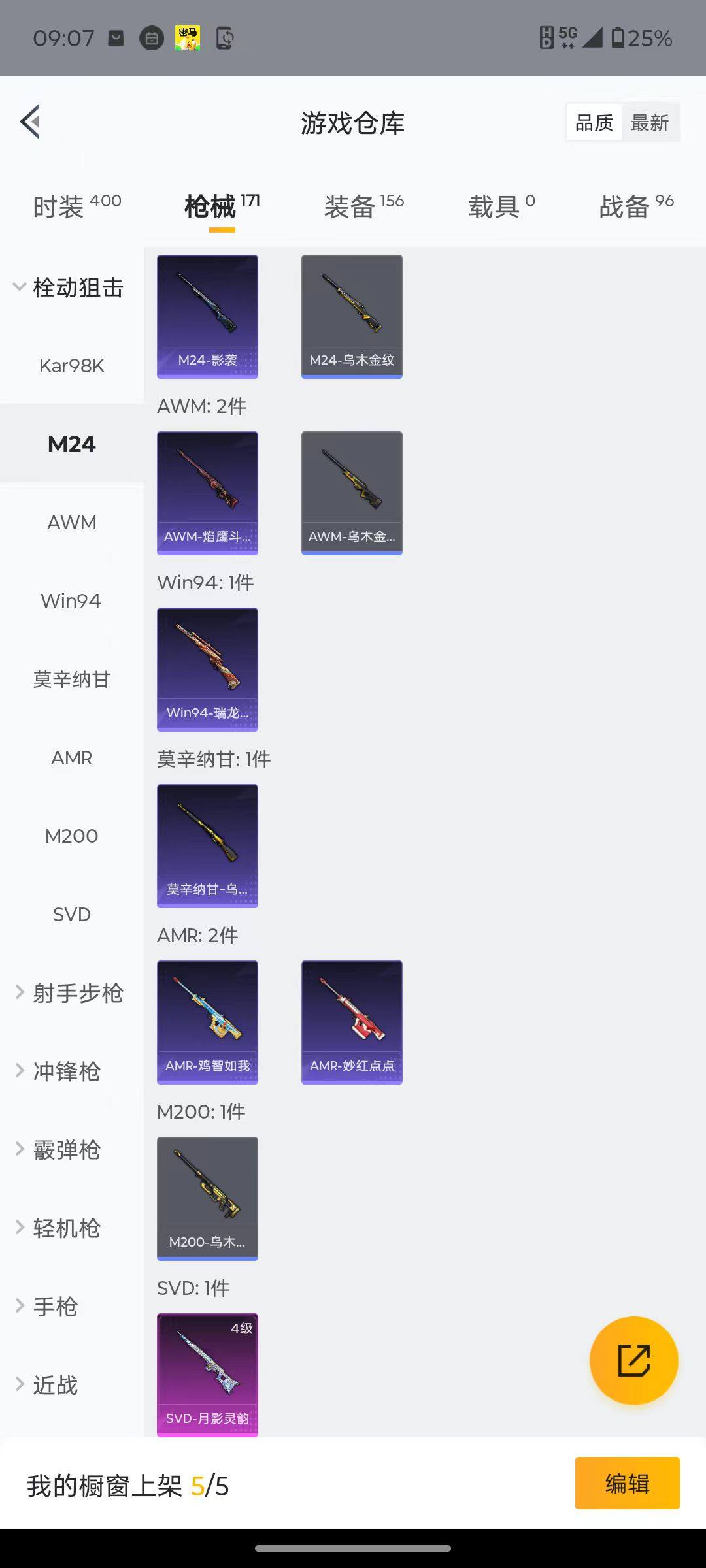706x1568 pixels.
Task: Tap the back arrow to exit 游戏仓库
Action: [29, 122]
